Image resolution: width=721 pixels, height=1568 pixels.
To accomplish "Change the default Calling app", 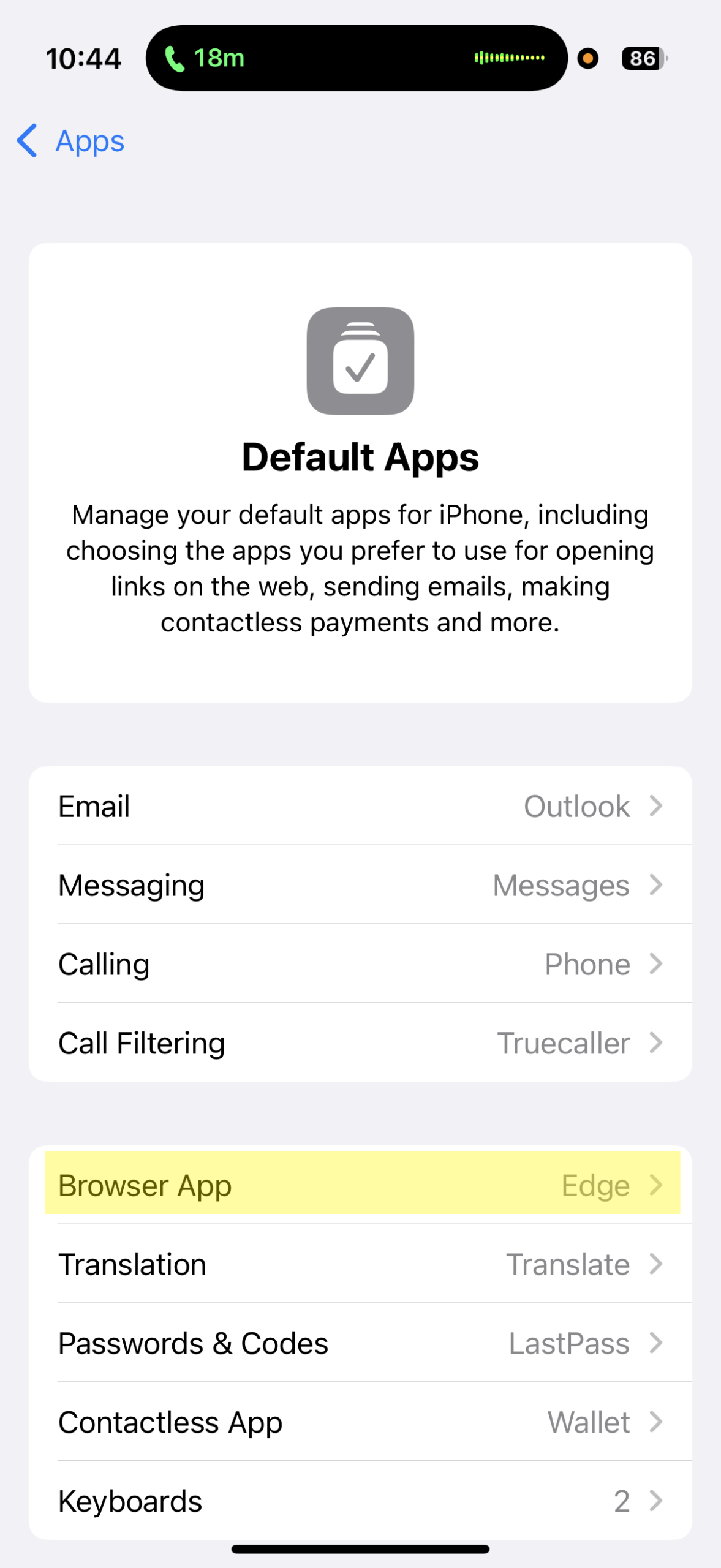I will point(360,964).
